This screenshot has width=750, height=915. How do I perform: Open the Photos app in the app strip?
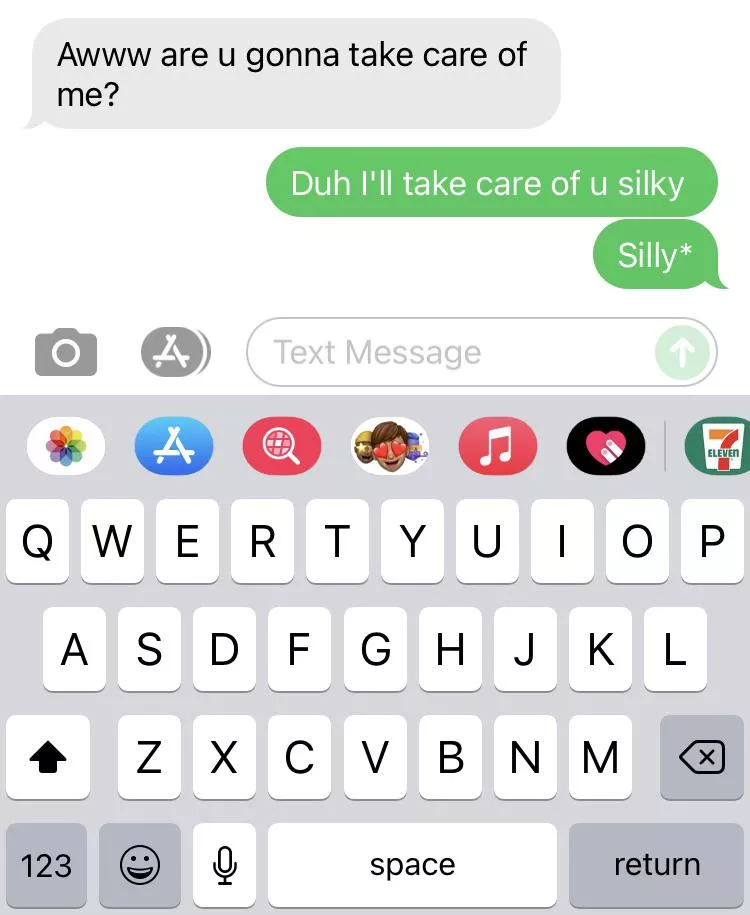pos(66,446)
